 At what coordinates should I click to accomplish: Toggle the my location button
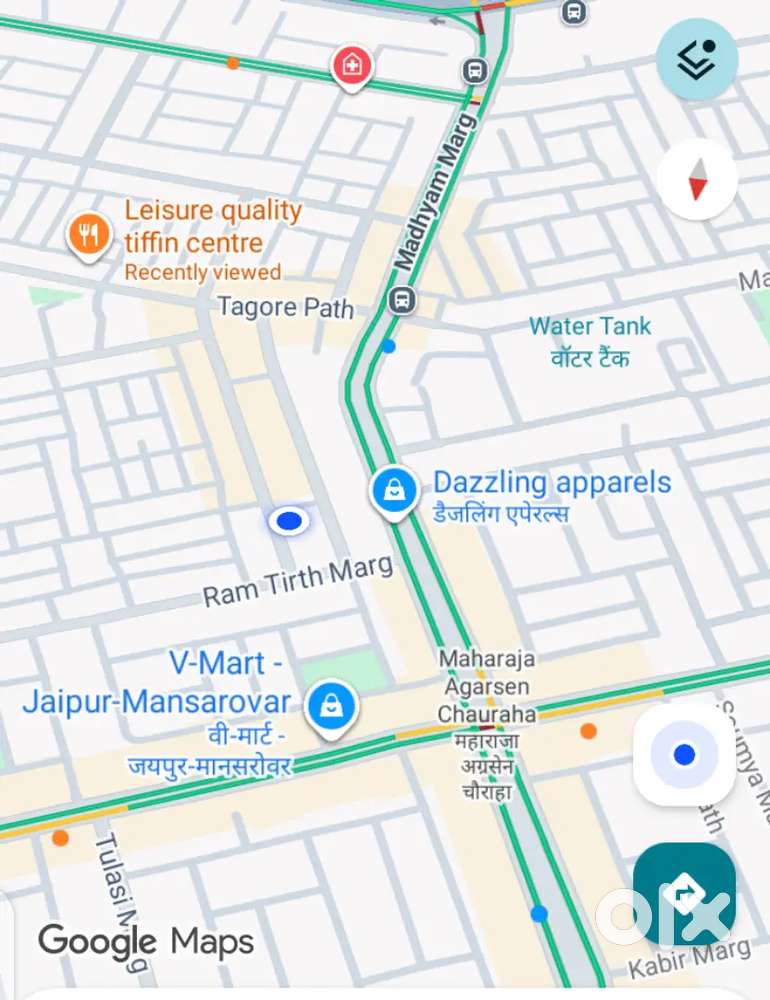(x=684, y=757)
